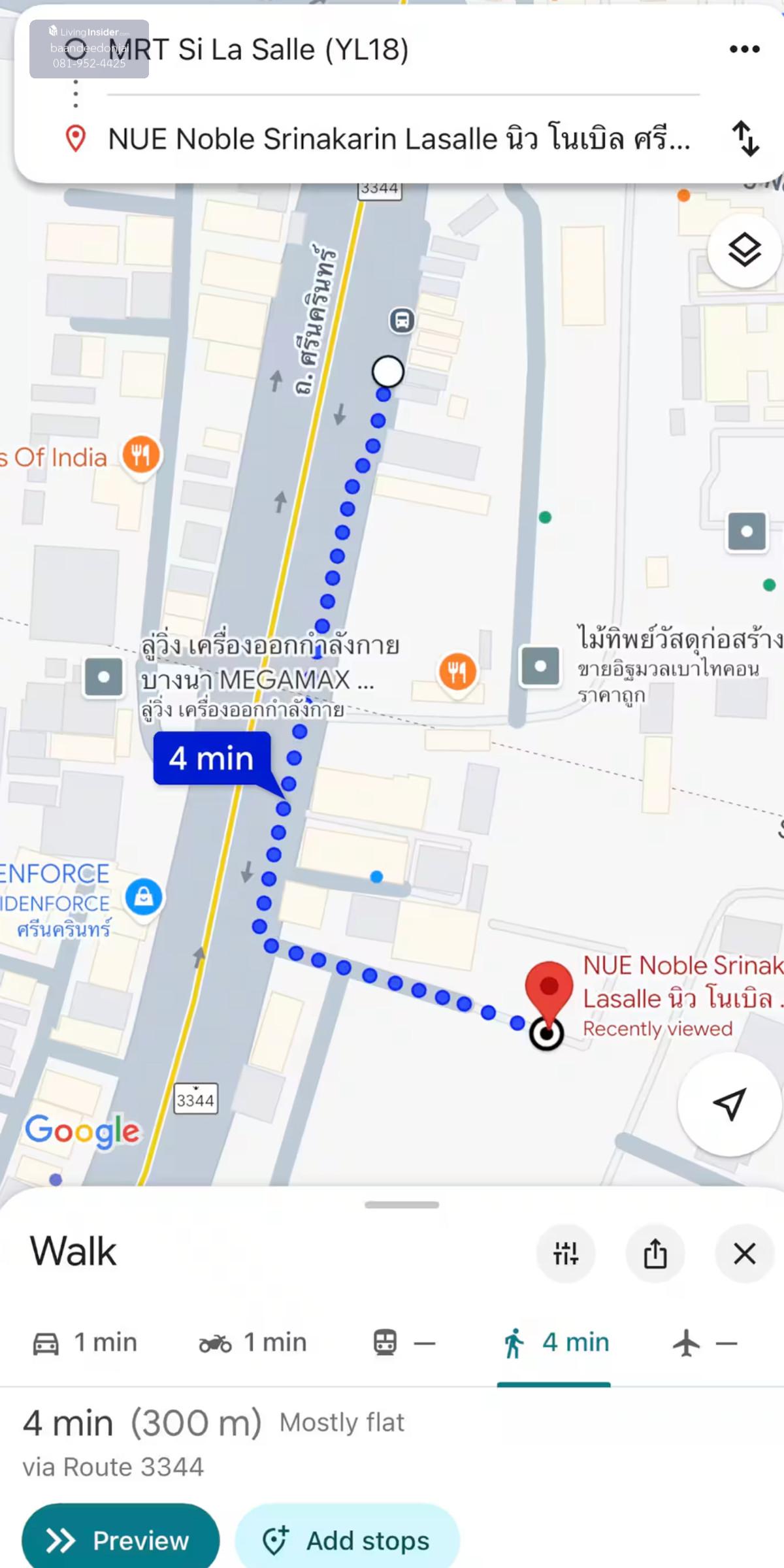Tap the navigation arrow location button
784x1568 pixels.
729,1103
